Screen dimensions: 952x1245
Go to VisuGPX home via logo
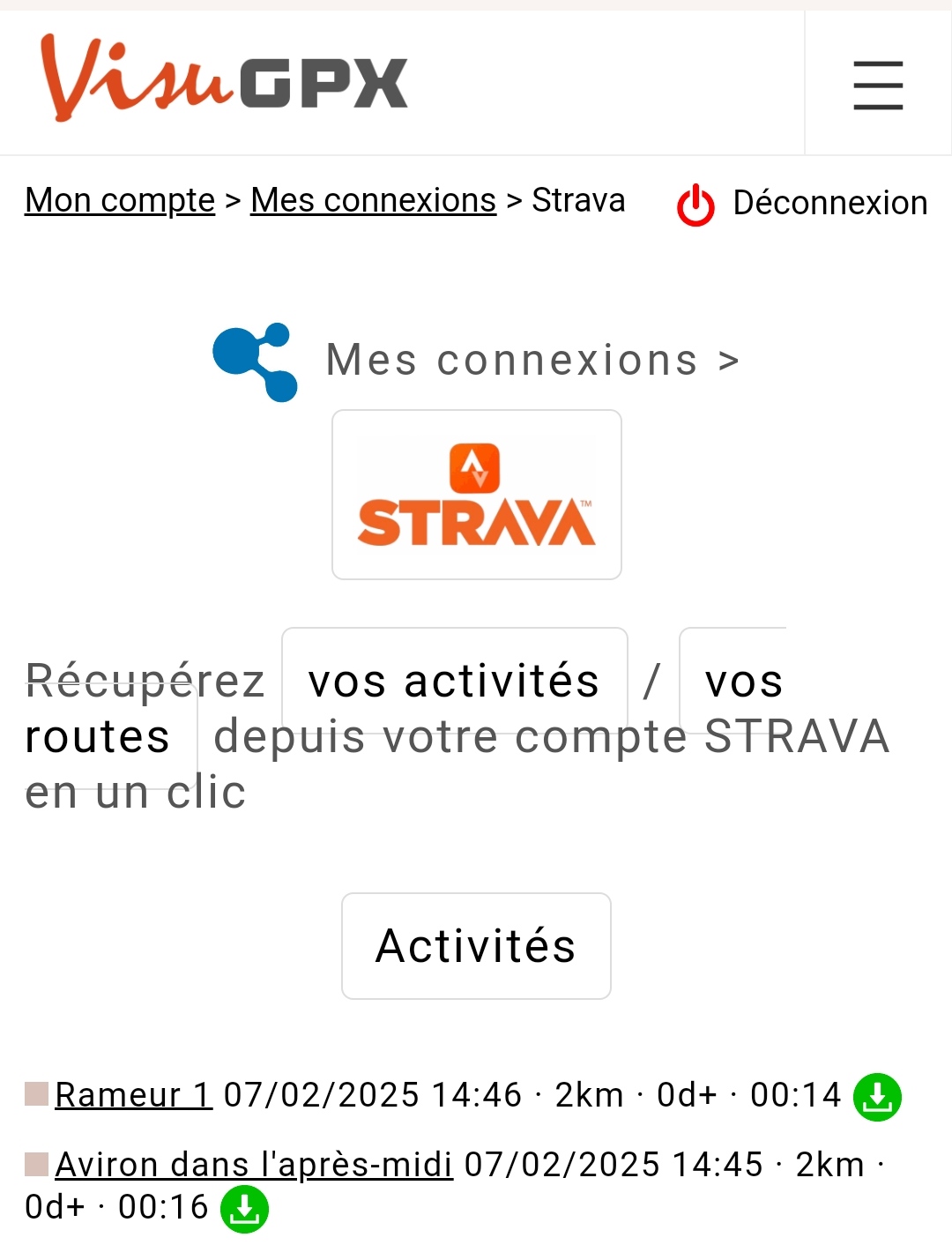click(x=225, y=78)
